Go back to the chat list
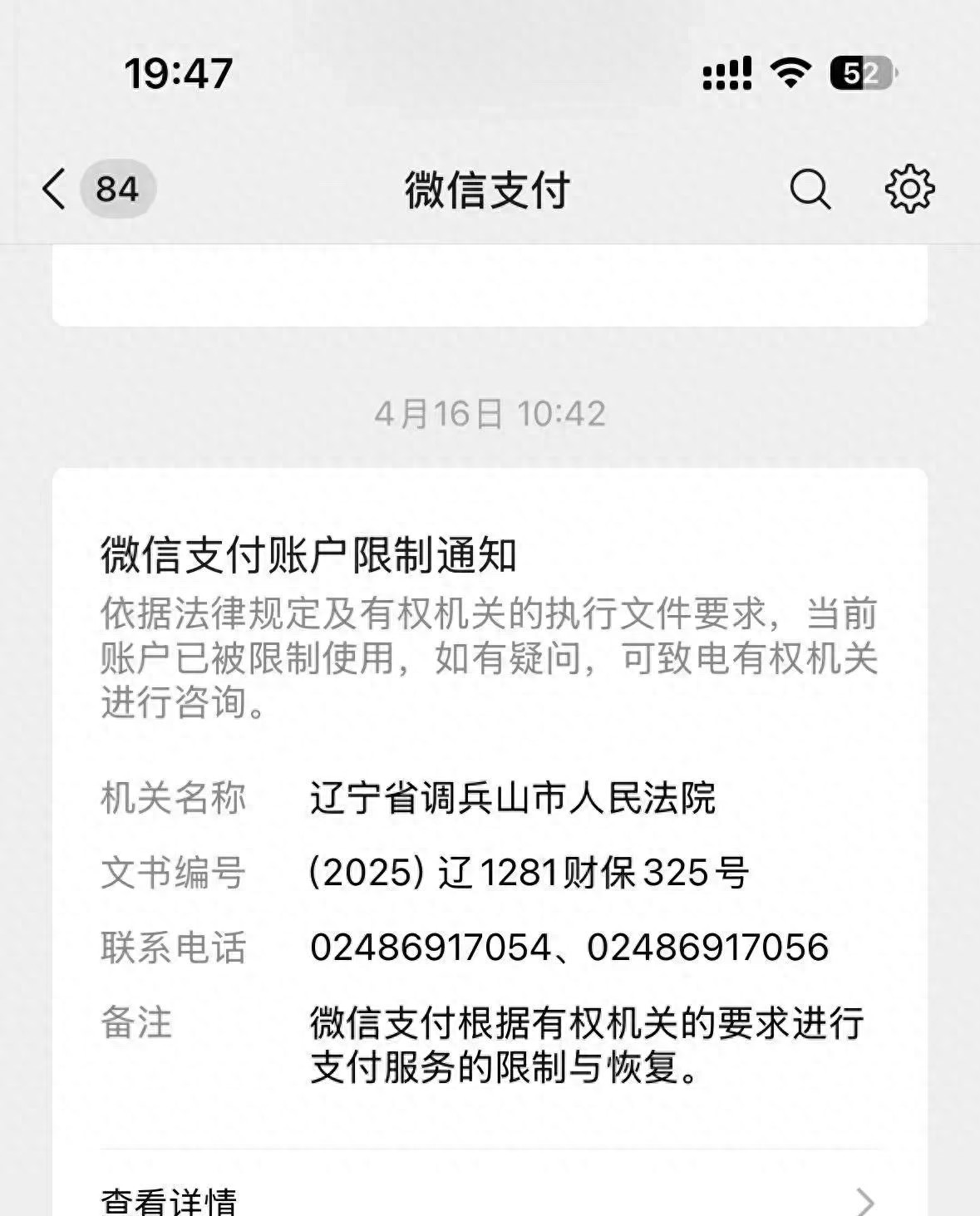Viewport: 980px width, 1216px height. point(55,189)
